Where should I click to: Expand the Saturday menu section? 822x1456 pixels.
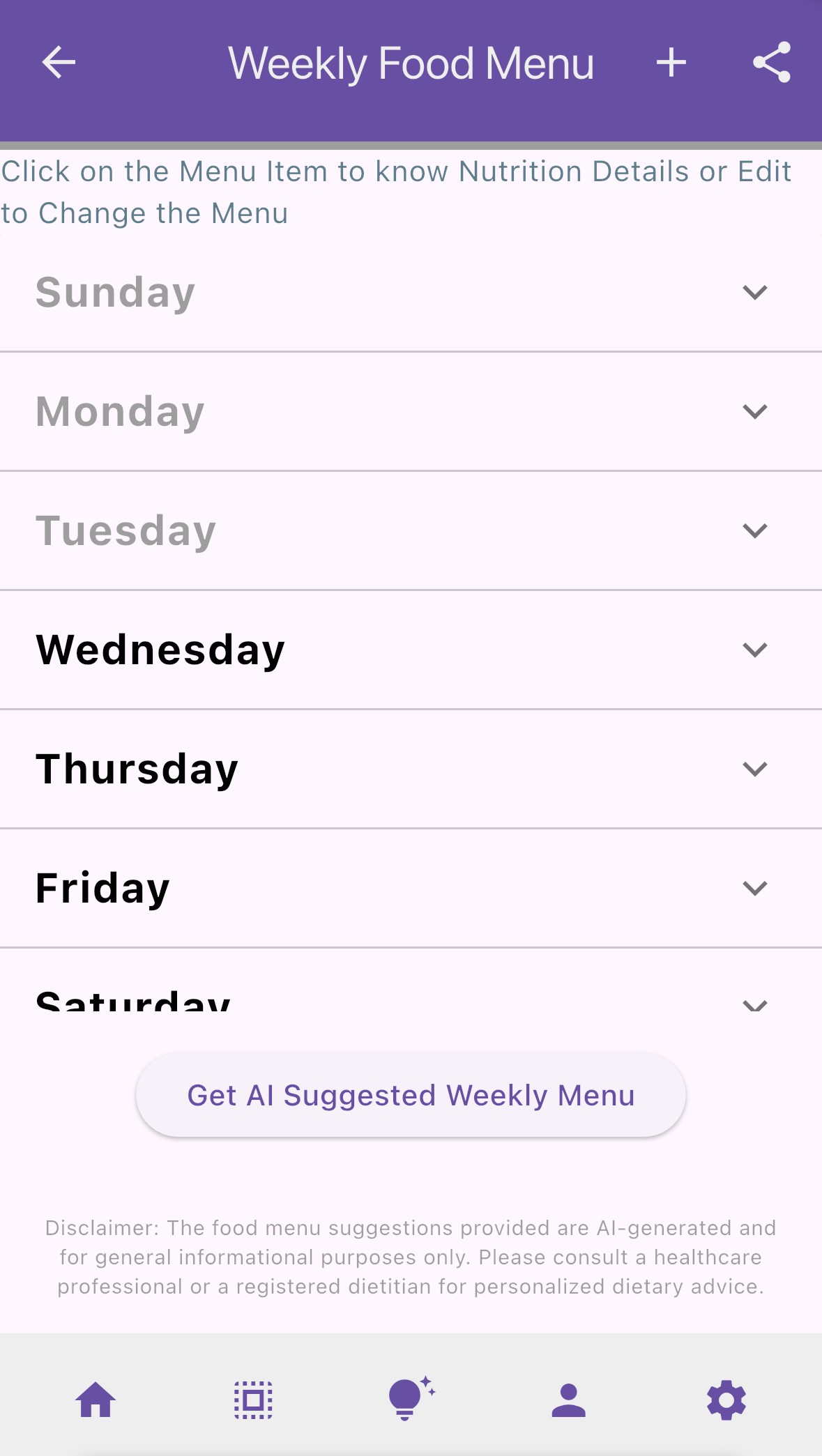[x=754, y=1002]
